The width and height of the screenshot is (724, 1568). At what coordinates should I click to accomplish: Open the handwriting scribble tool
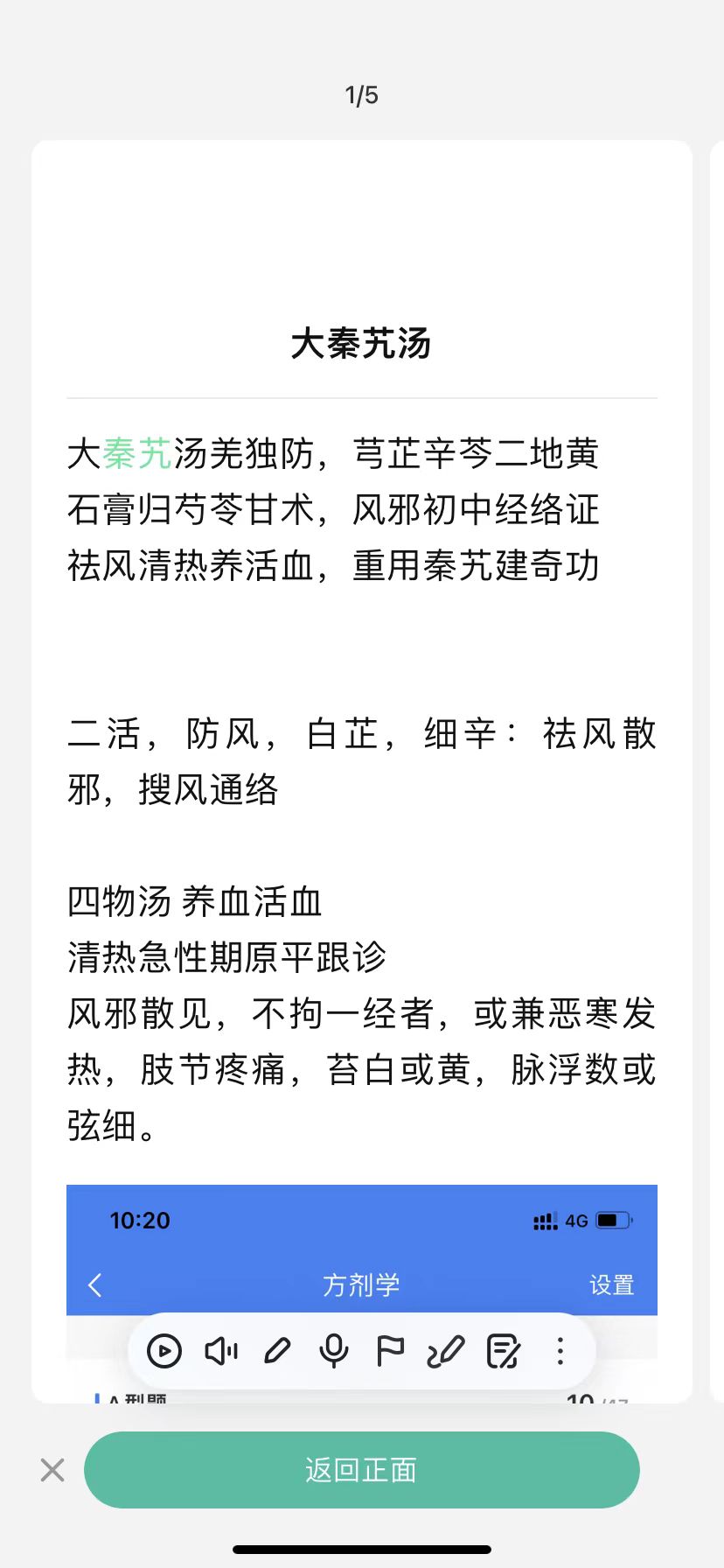[x=446, y=1351]
